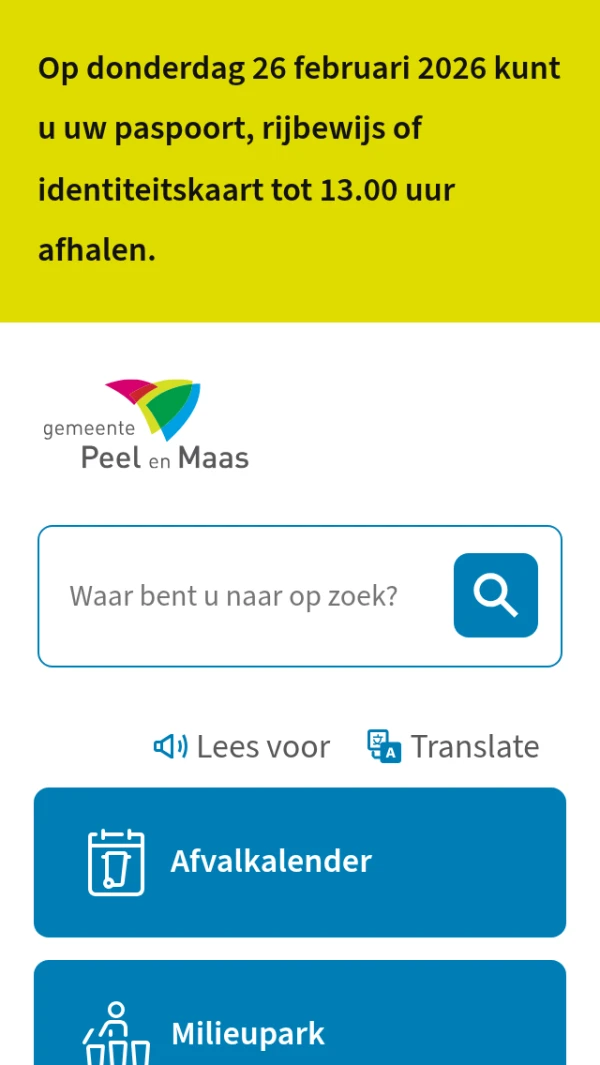Focus the 'Waar bent u naar op zoek?' field
600x1065 pixels.
[240, 596]
